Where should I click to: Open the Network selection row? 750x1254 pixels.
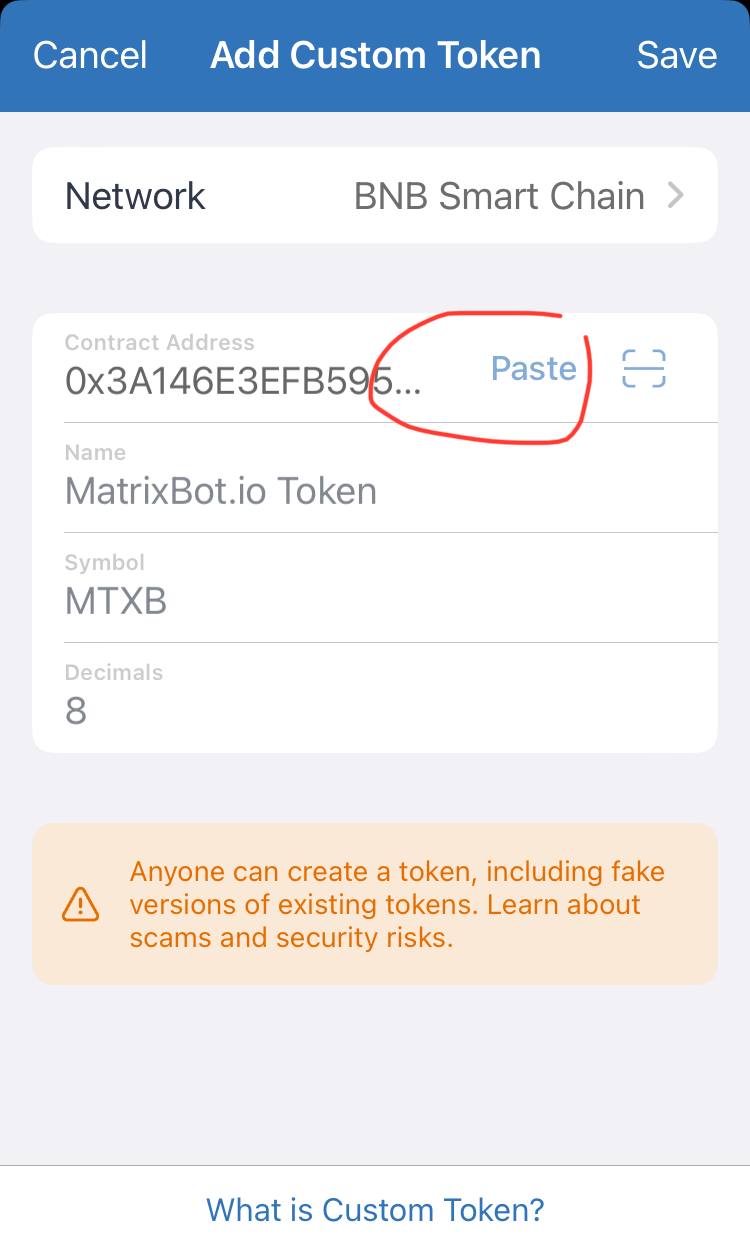click(x=375, y=196)
